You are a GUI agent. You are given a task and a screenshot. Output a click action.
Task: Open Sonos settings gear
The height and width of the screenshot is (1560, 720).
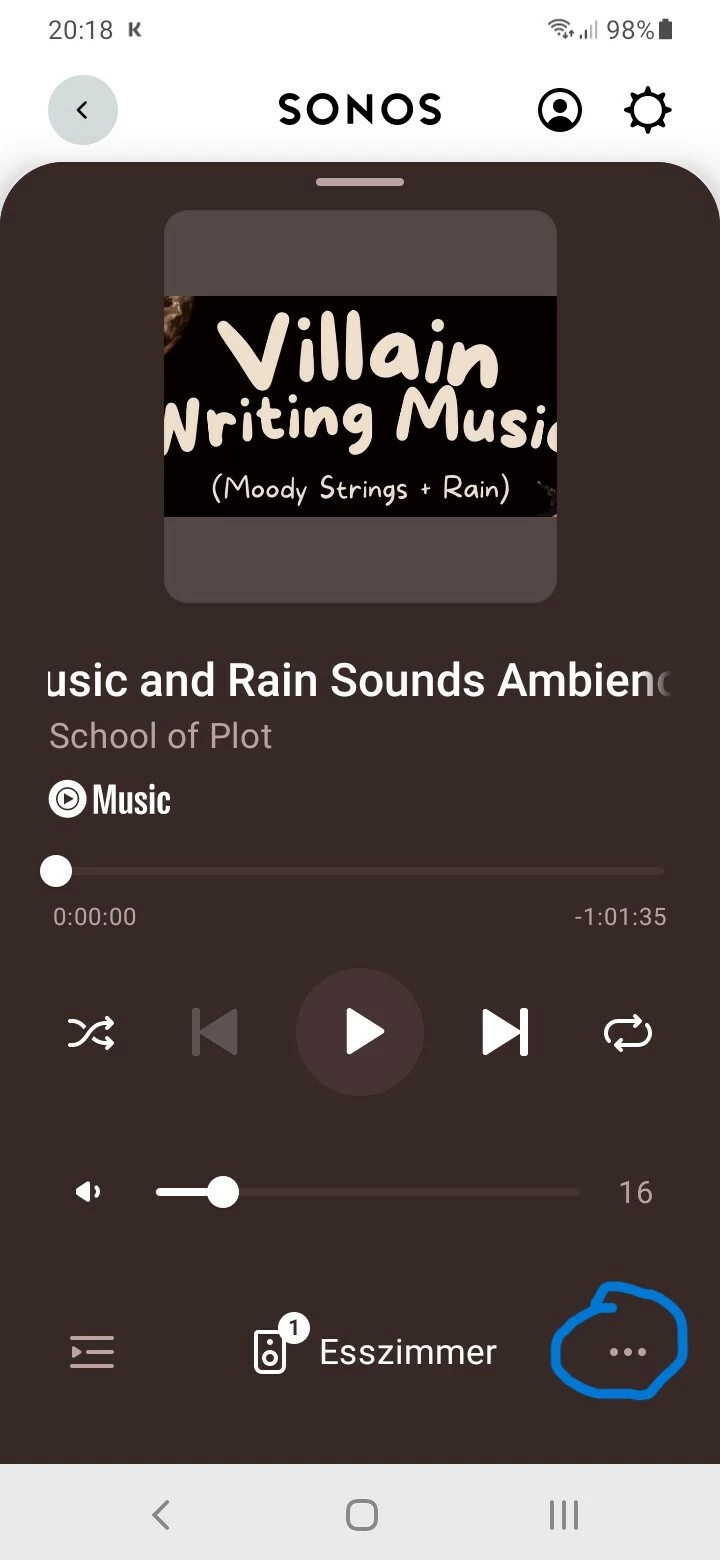pos(647,110)
